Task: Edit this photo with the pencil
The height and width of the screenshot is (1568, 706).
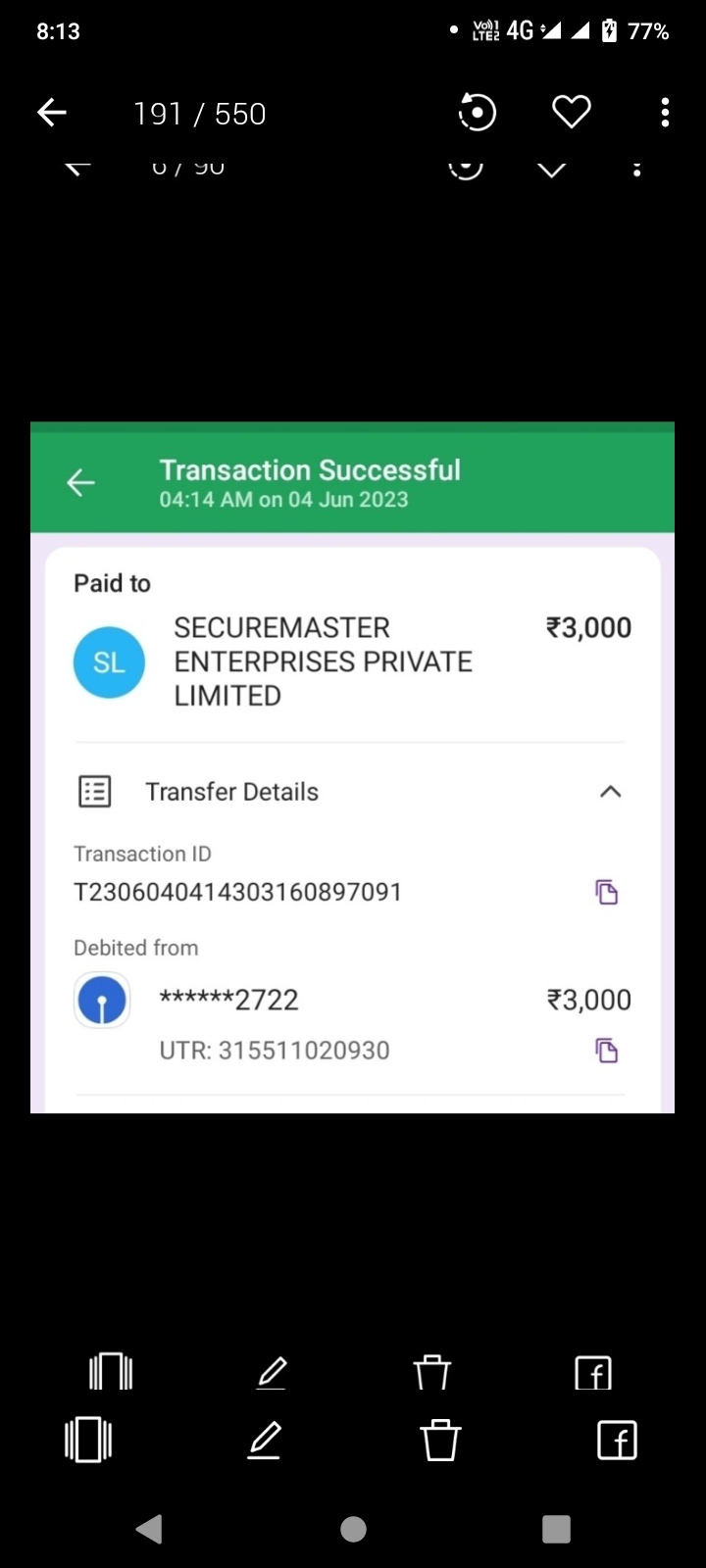Action: pyautogui.click(x=265, y=1441)
